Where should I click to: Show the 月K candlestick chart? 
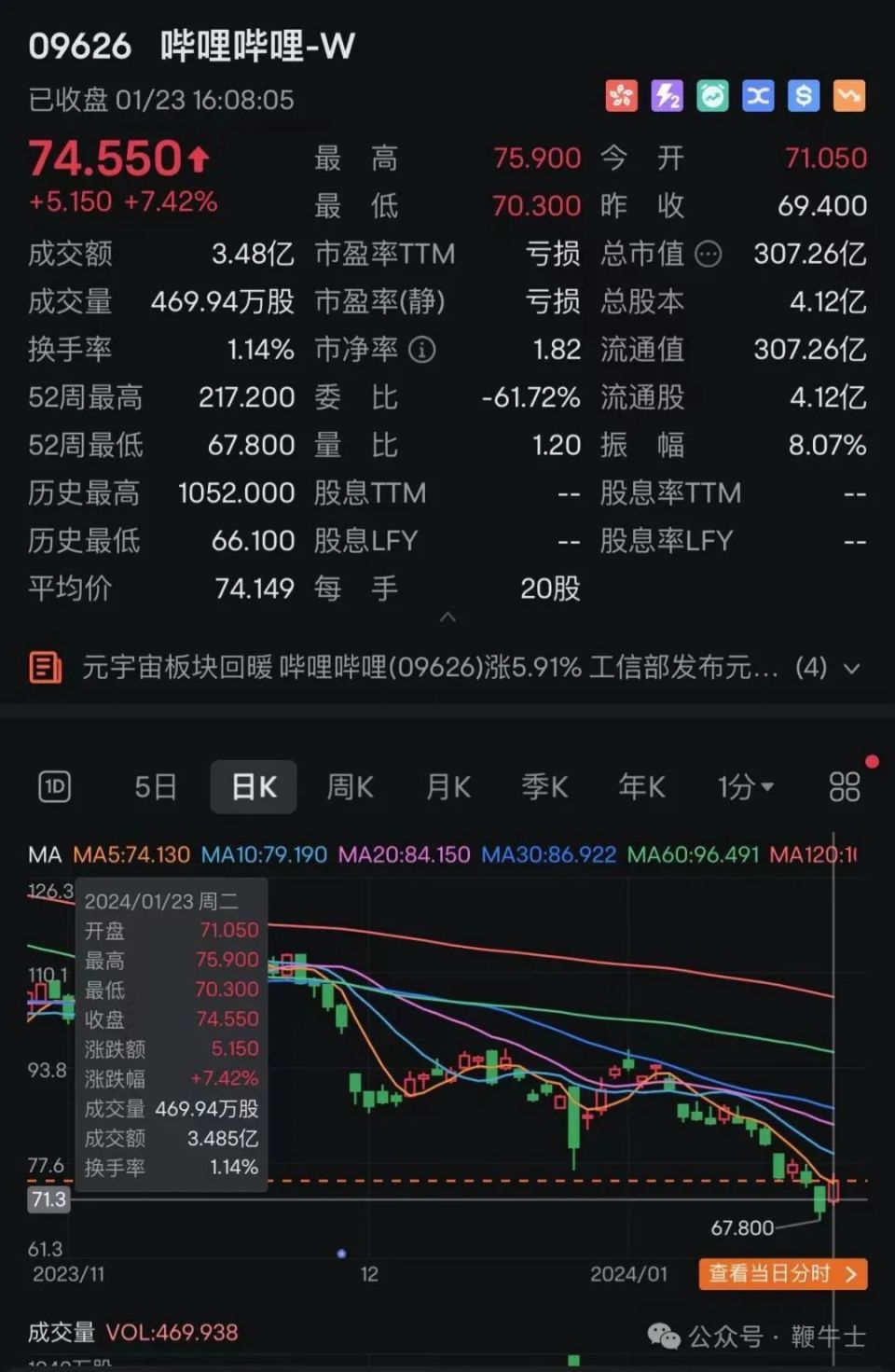click(447, 787)
